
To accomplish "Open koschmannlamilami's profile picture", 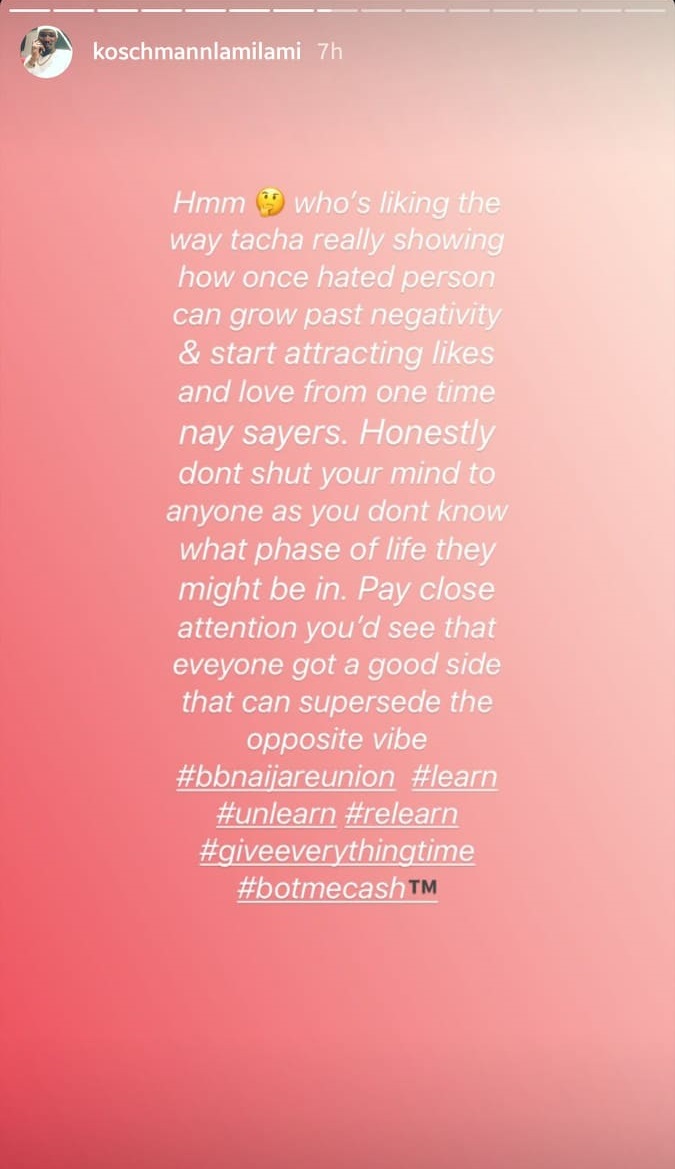I will (x=47, y=52).
